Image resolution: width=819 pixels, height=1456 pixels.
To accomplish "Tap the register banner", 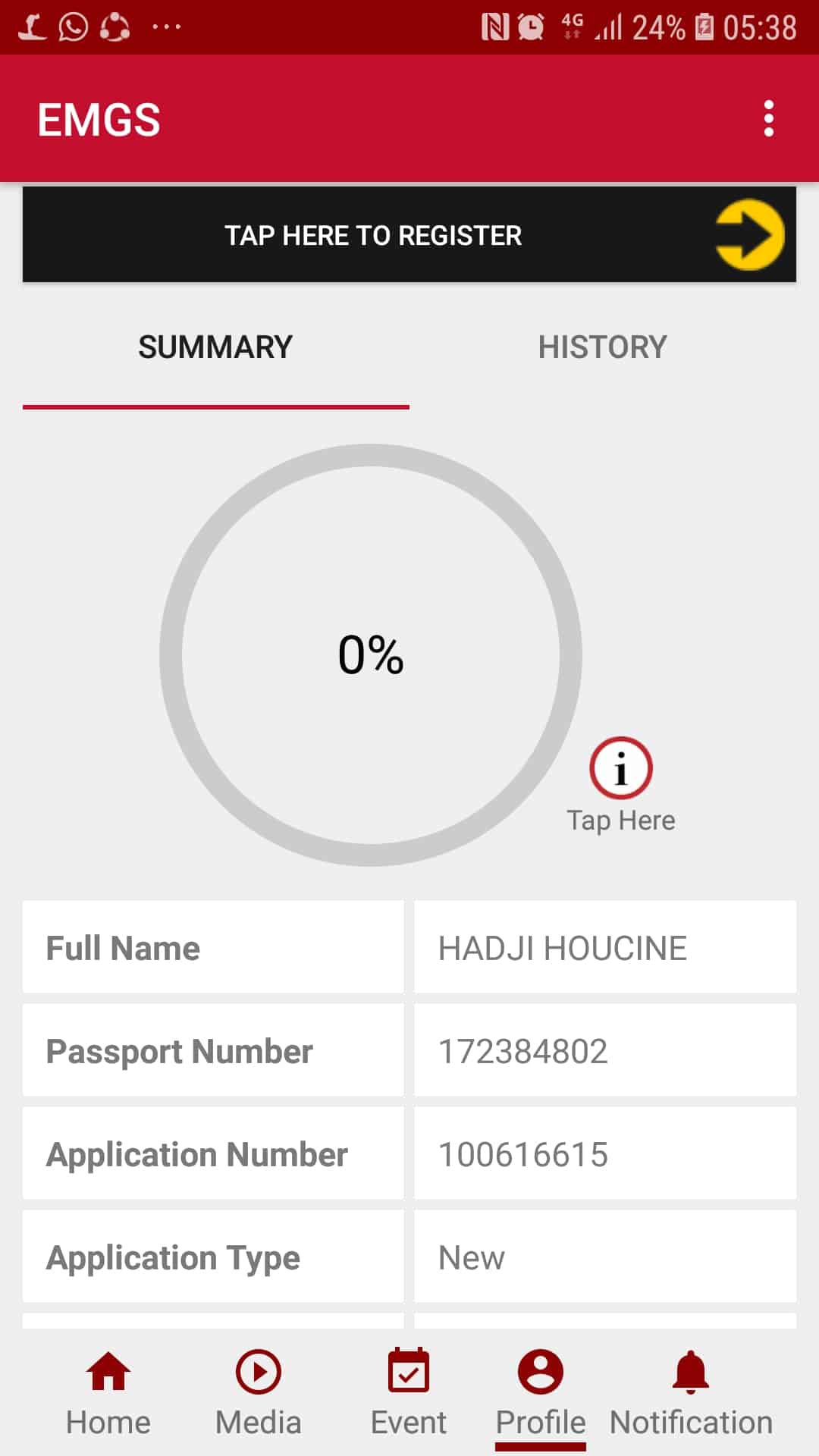I will 409,235.
